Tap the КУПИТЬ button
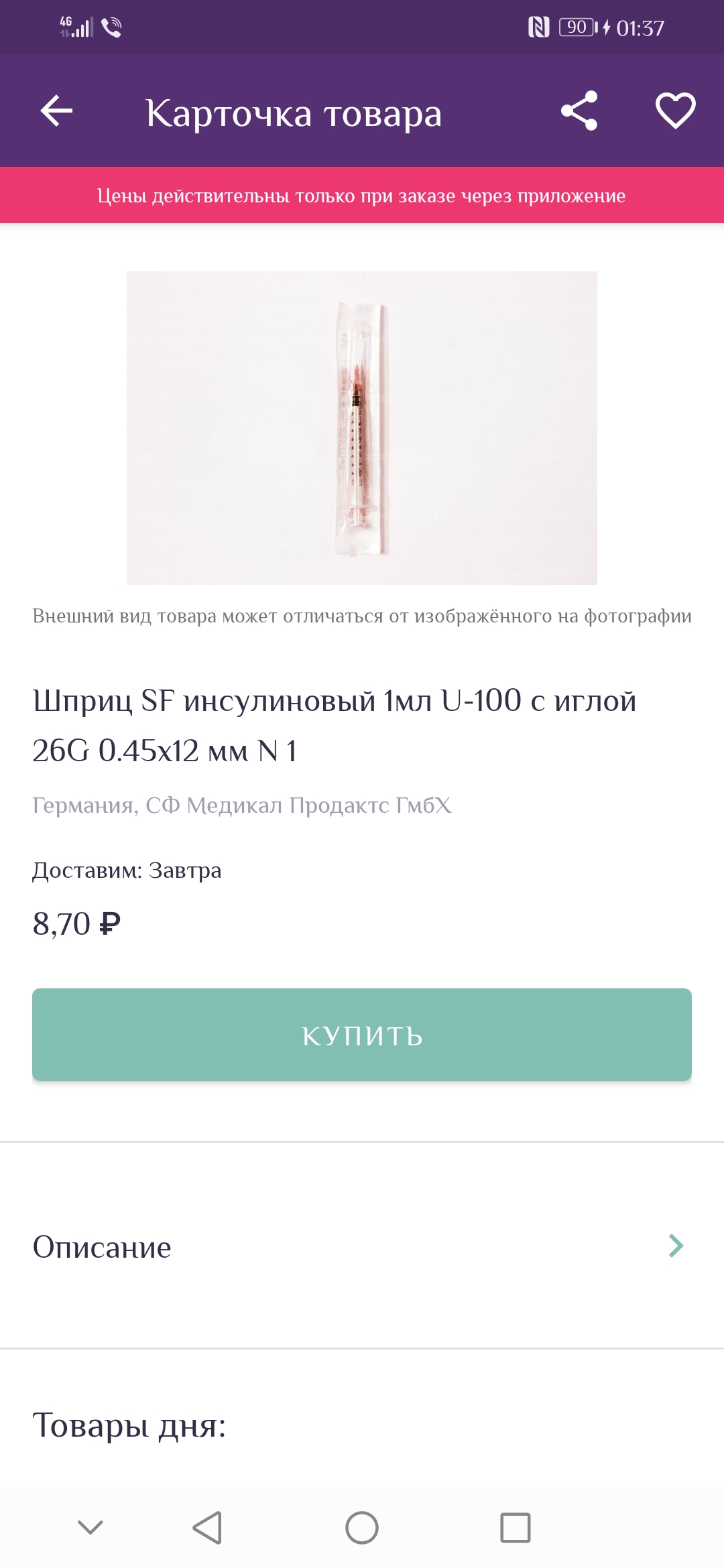Viewport: 724px width, 1568px height. coord(362,1035)
